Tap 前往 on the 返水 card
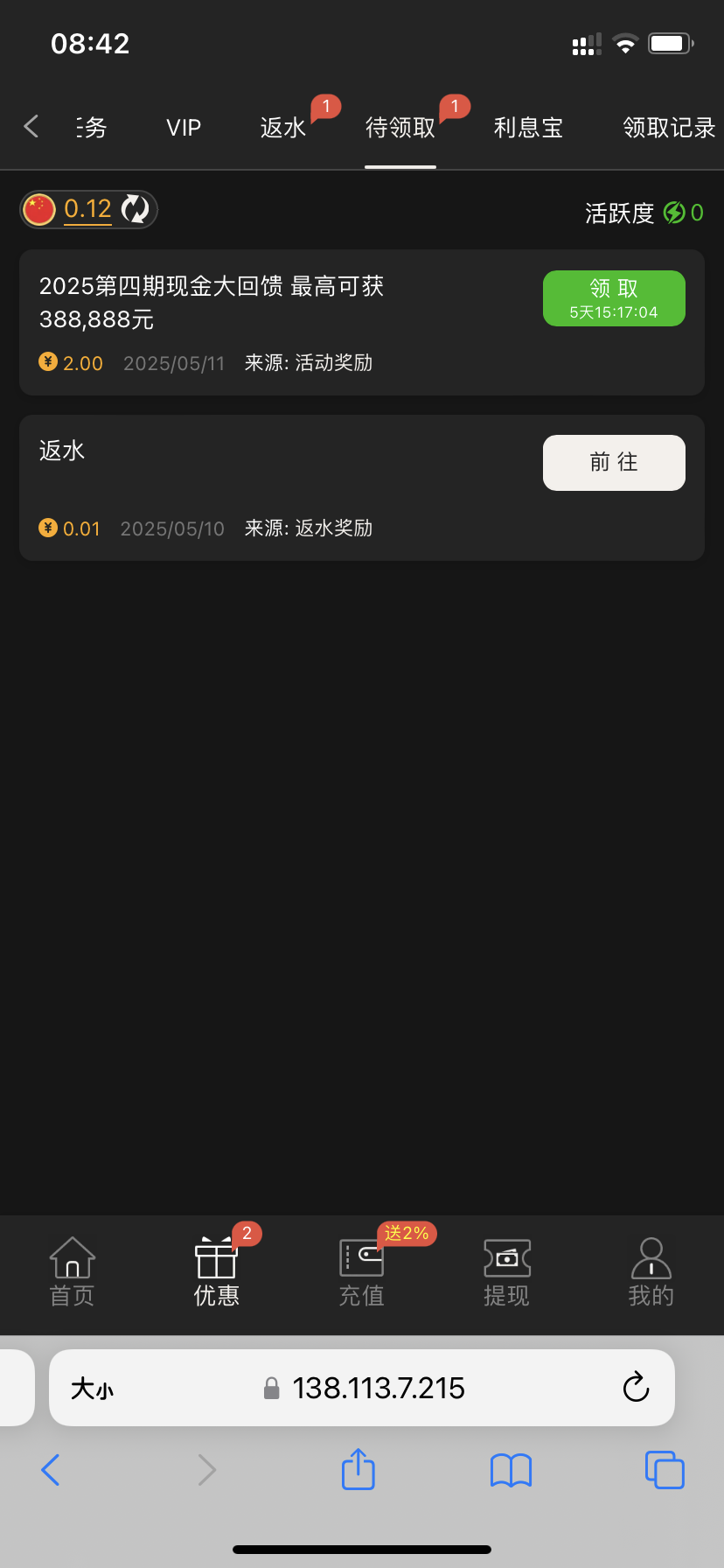The image size is (724, 1568). [x=614, y=463]
